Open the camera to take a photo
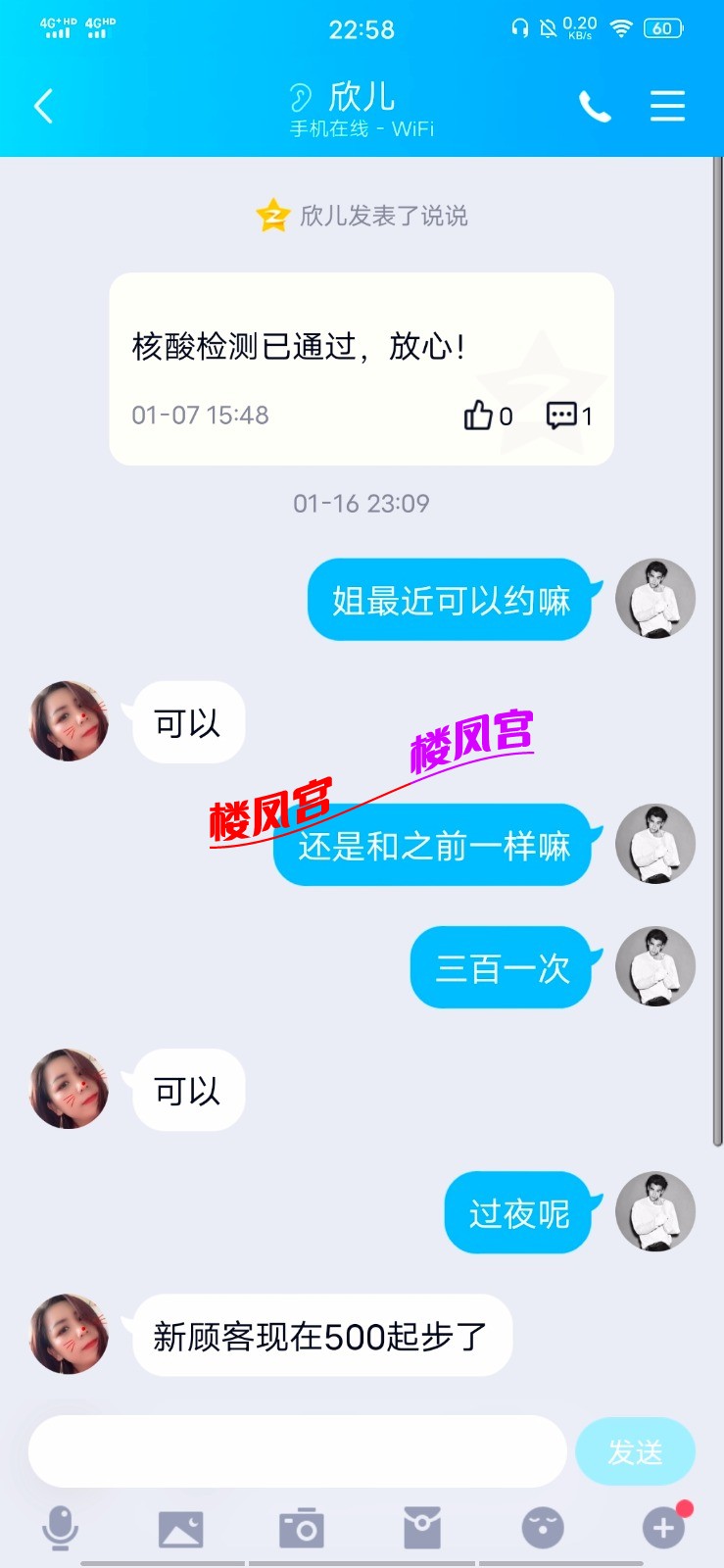The image size is (724, 1568). (x=301, y=1528)
